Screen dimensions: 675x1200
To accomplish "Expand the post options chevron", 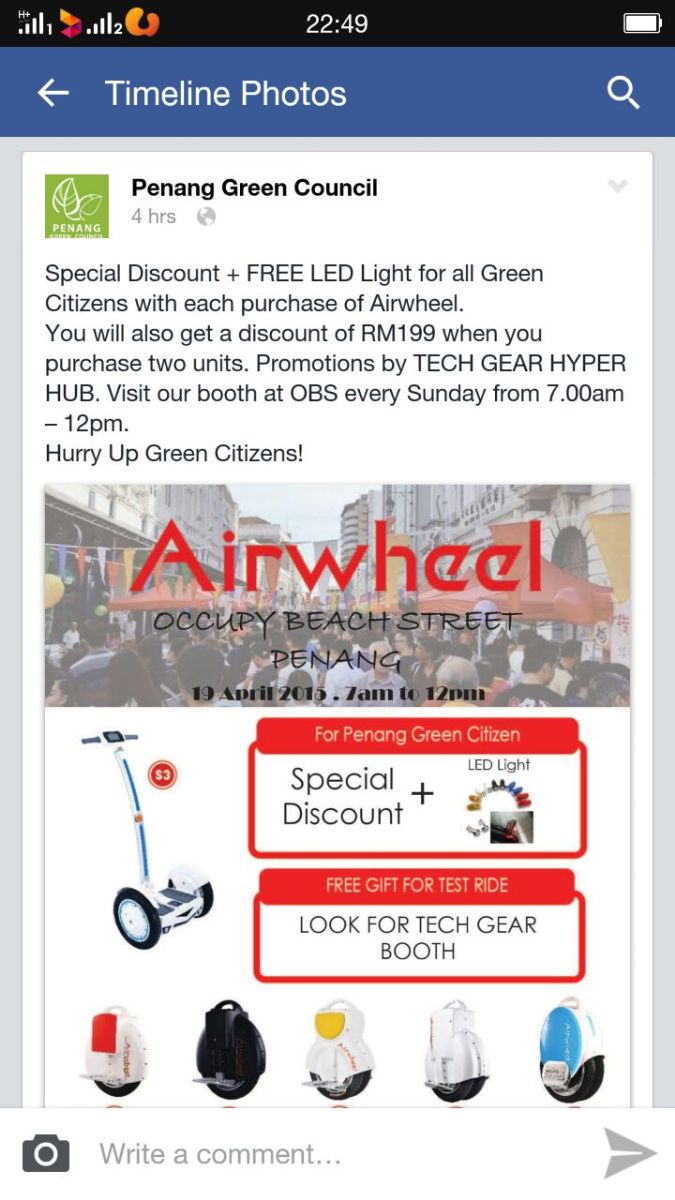I will pos(618,187).
